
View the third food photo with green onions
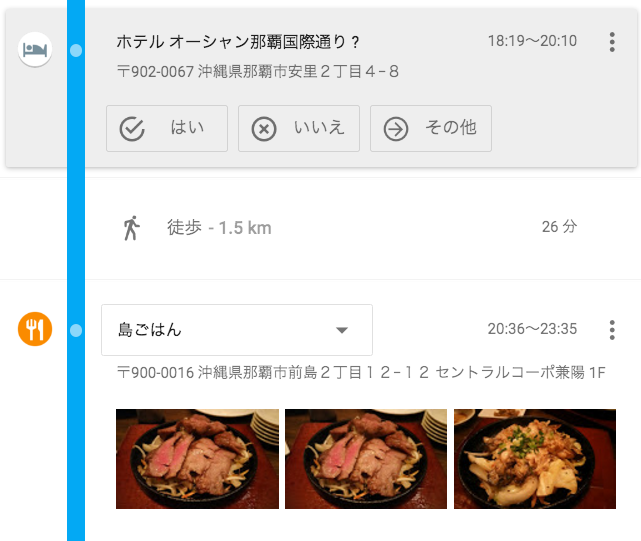click(x=535, y=459)
